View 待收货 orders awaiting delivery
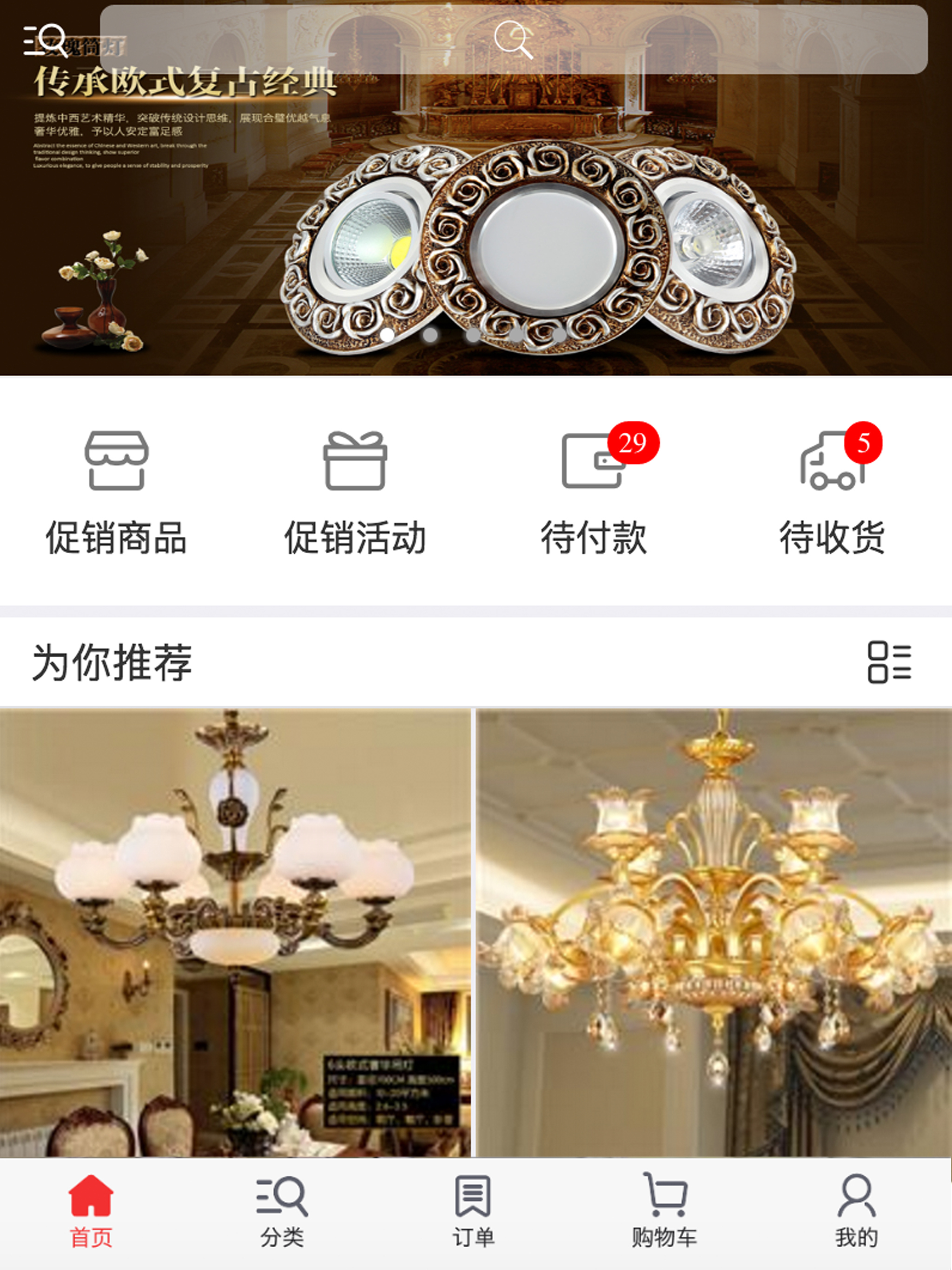Viewport: 952px width, 1270px height. click(x=832, y=494)
